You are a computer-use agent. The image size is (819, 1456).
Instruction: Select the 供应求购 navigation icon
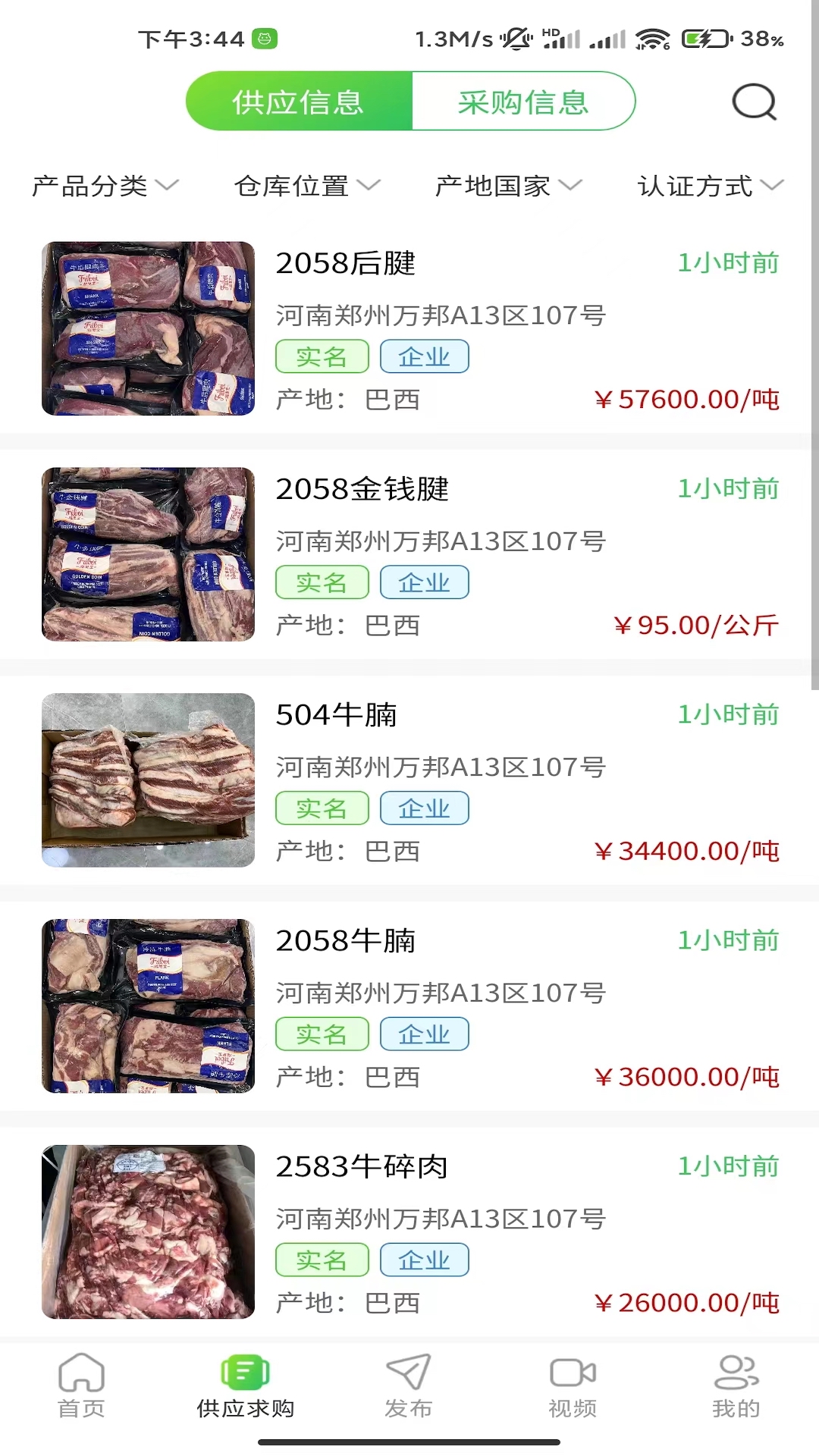pos(244,1384)
